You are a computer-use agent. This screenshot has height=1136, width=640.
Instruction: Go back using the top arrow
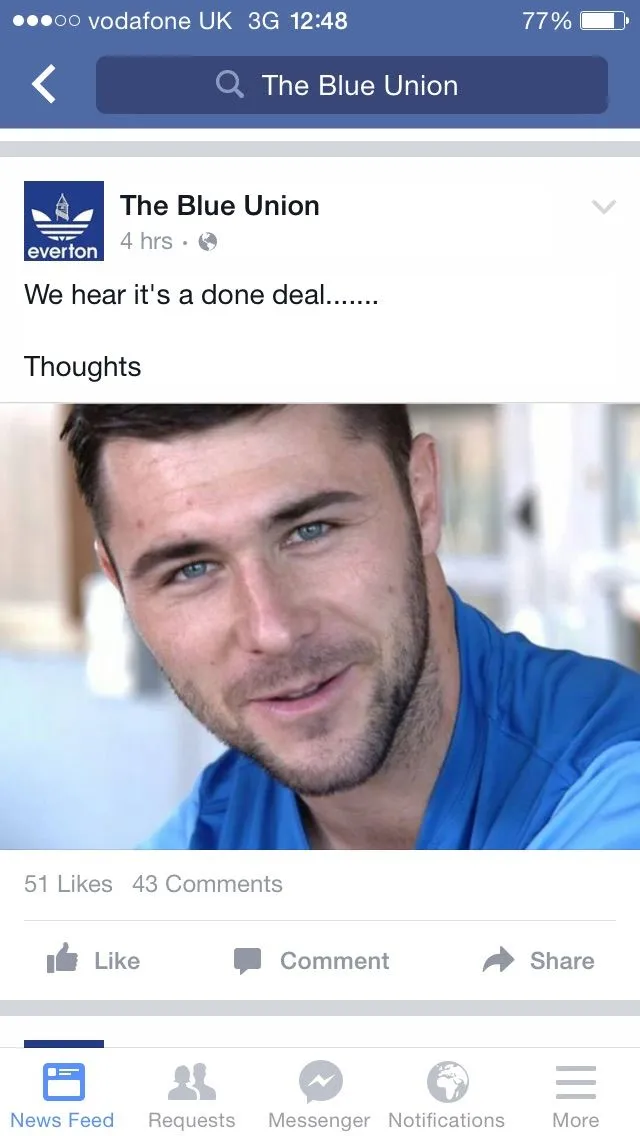44,85
